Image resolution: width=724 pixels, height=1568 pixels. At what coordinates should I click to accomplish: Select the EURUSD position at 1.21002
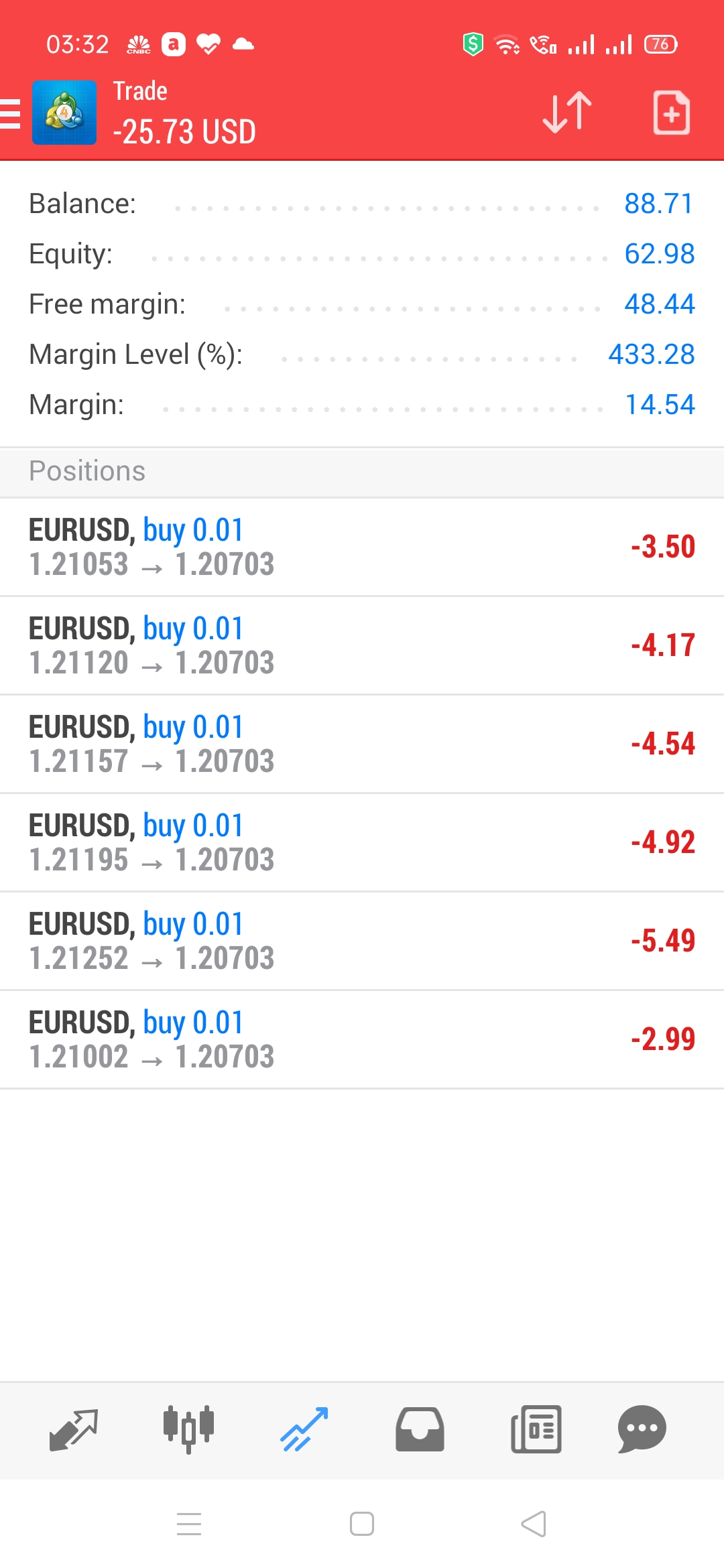362,1039
